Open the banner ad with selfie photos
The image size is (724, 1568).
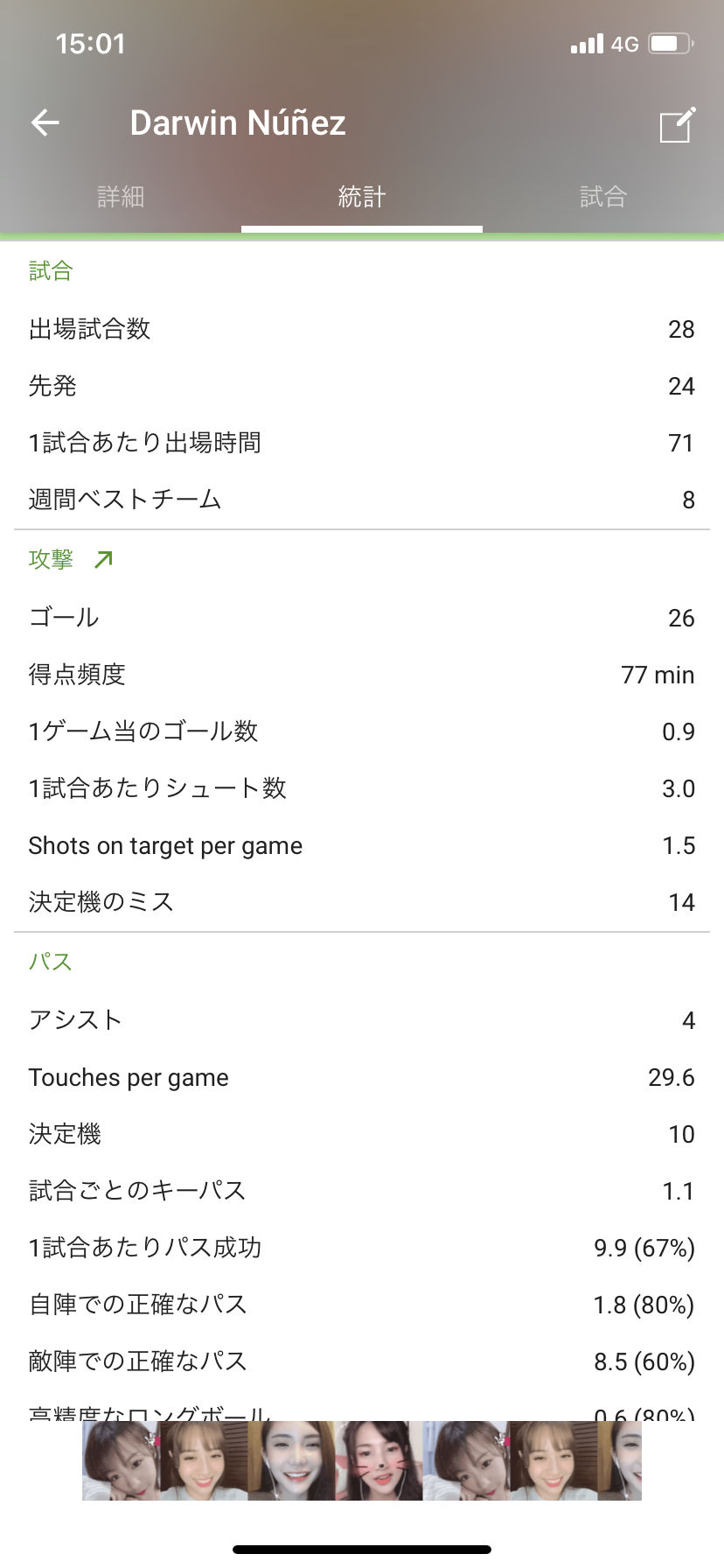(x=362, y=1460)
